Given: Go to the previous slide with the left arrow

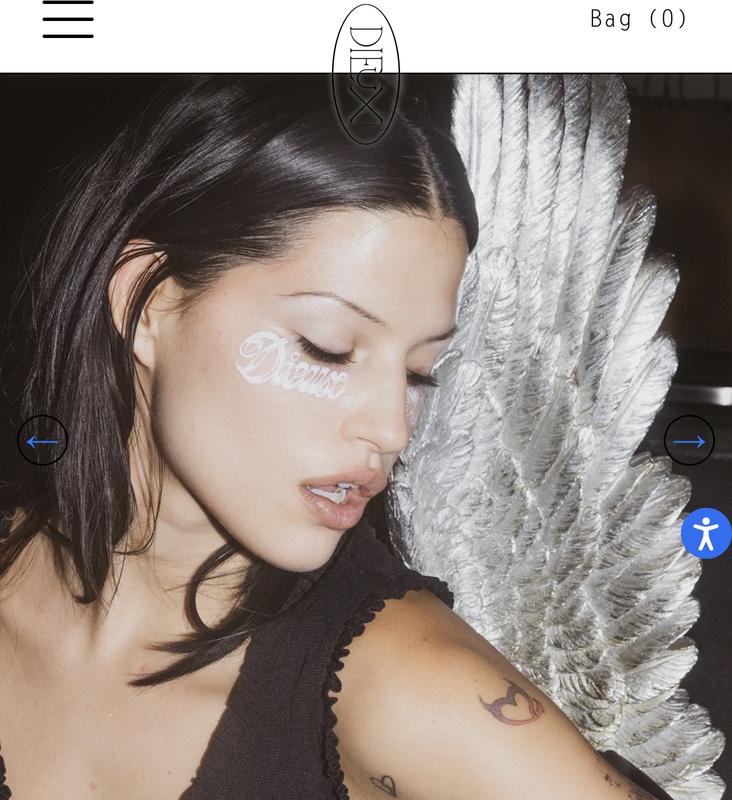Looking at the screenshot, I should pyautogui.click(x=42, y=441).
